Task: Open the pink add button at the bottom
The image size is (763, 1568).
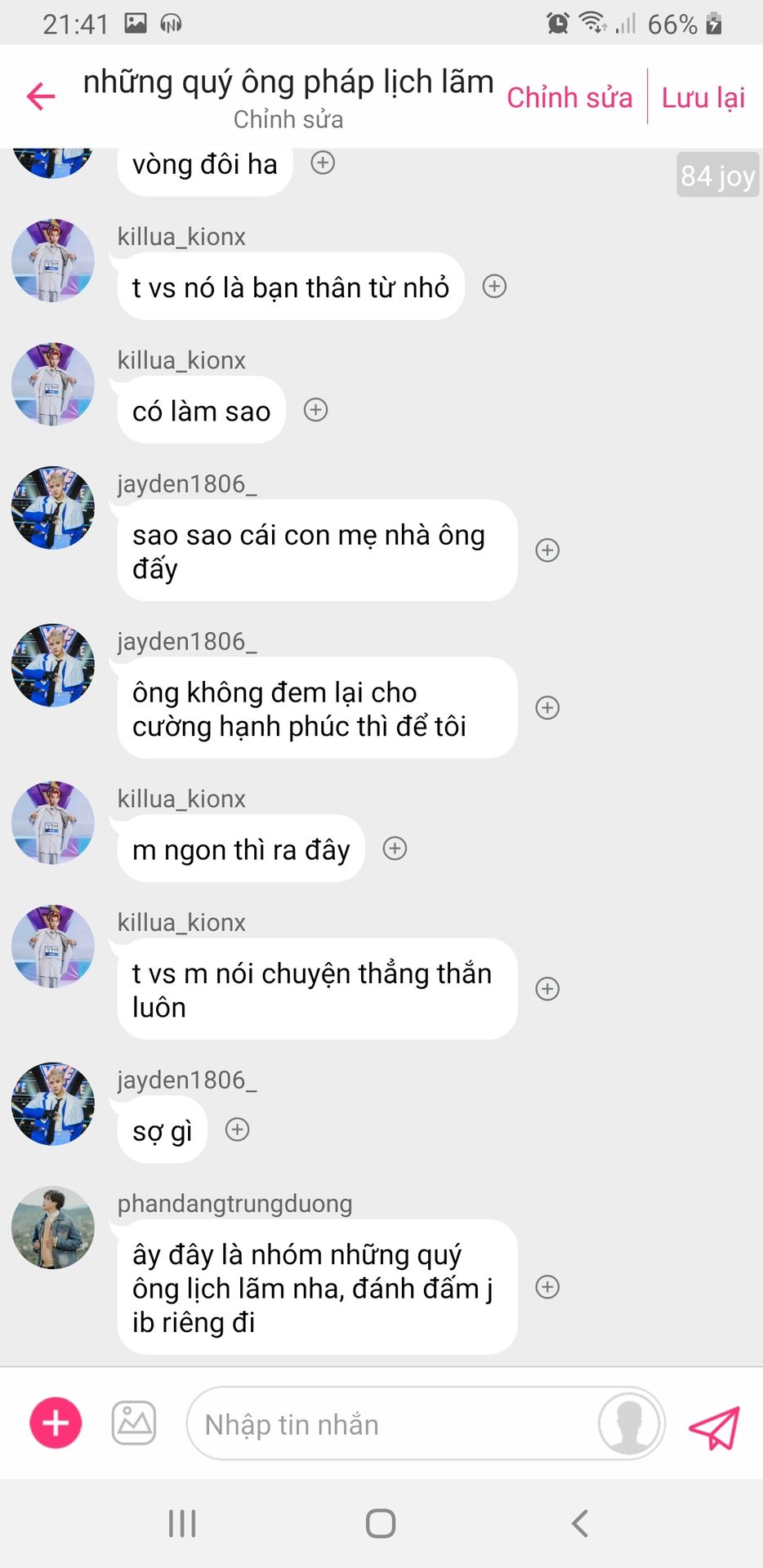Action: tap(56, 1423)
